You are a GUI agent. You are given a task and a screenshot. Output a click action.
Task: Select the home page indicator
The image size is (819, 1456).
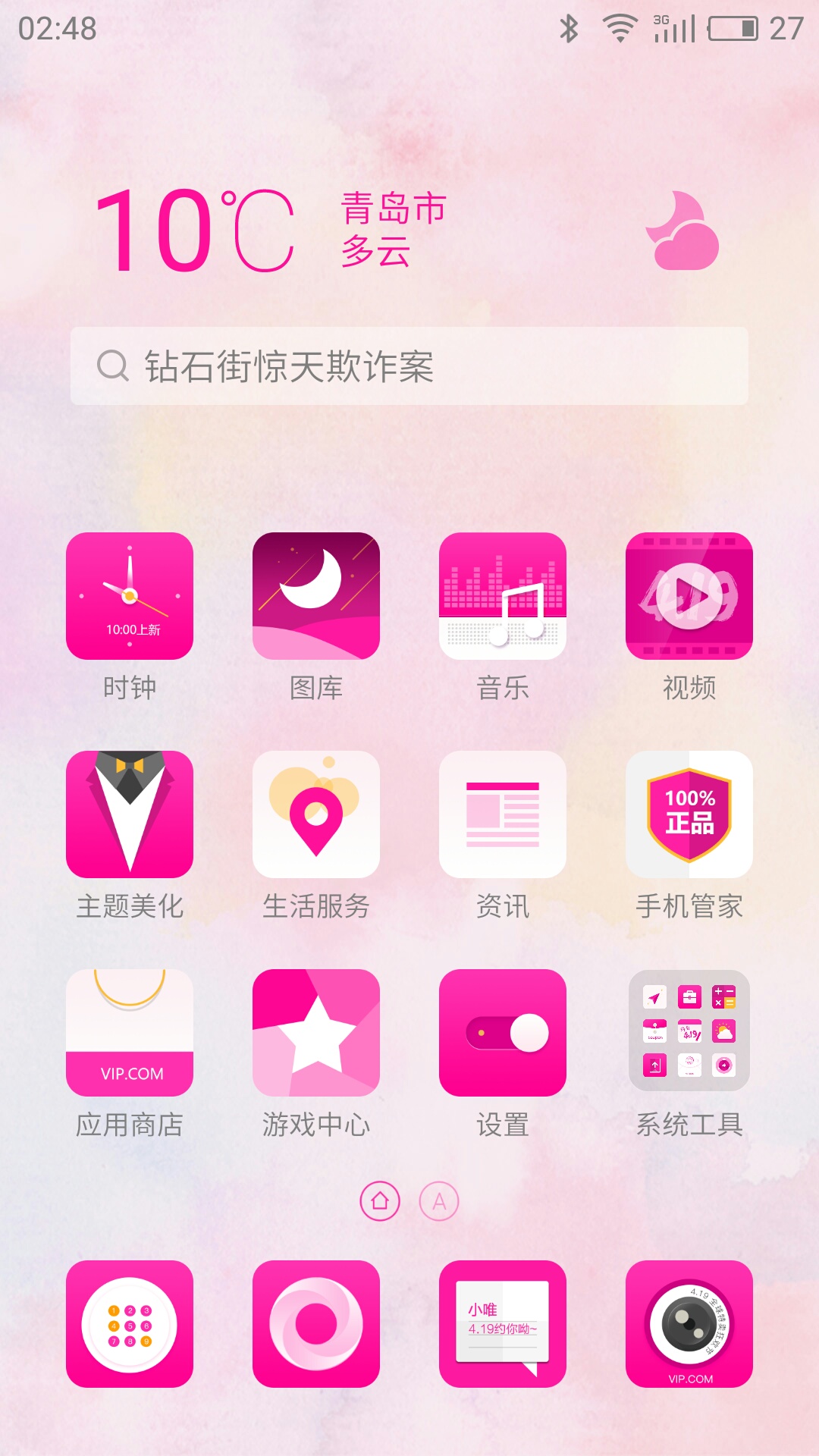[x=380, y=1201]
